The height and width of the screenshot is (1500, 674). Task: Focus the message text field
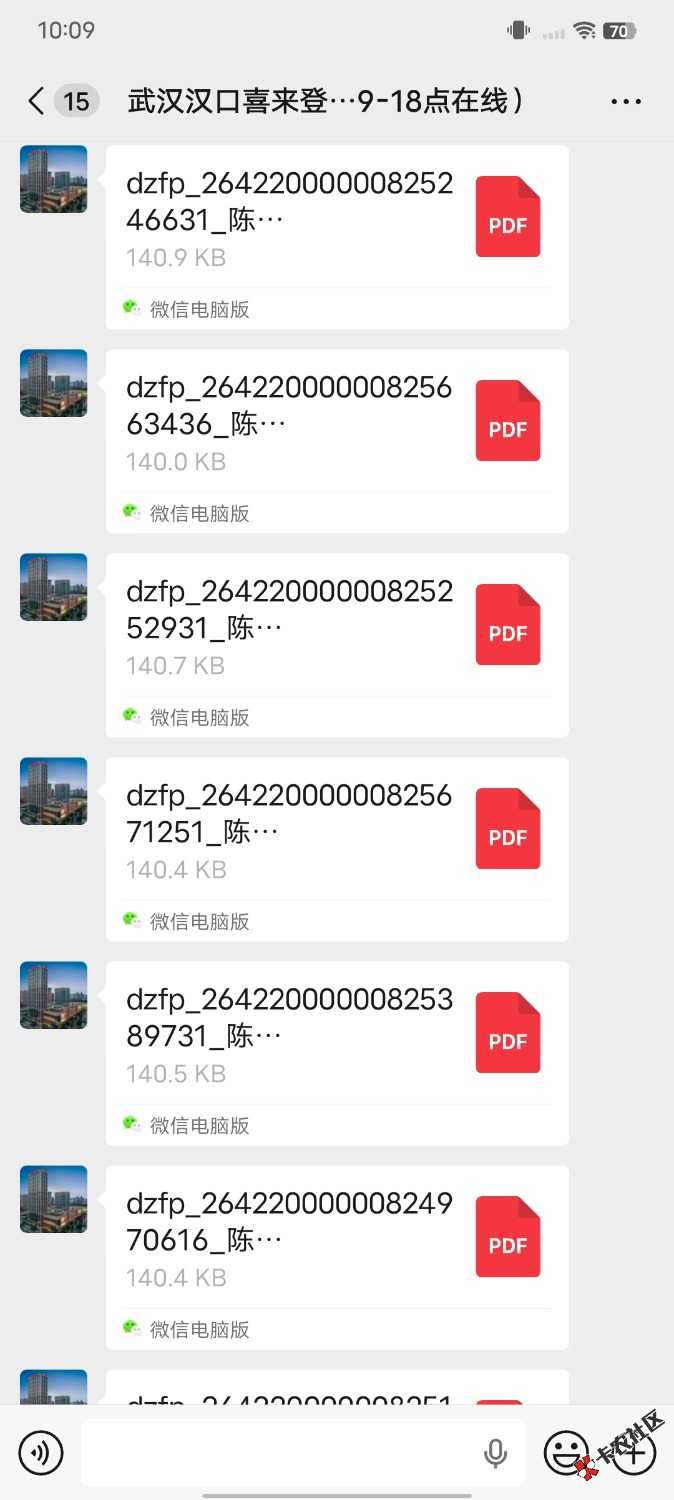click(x=280, y=1452)
